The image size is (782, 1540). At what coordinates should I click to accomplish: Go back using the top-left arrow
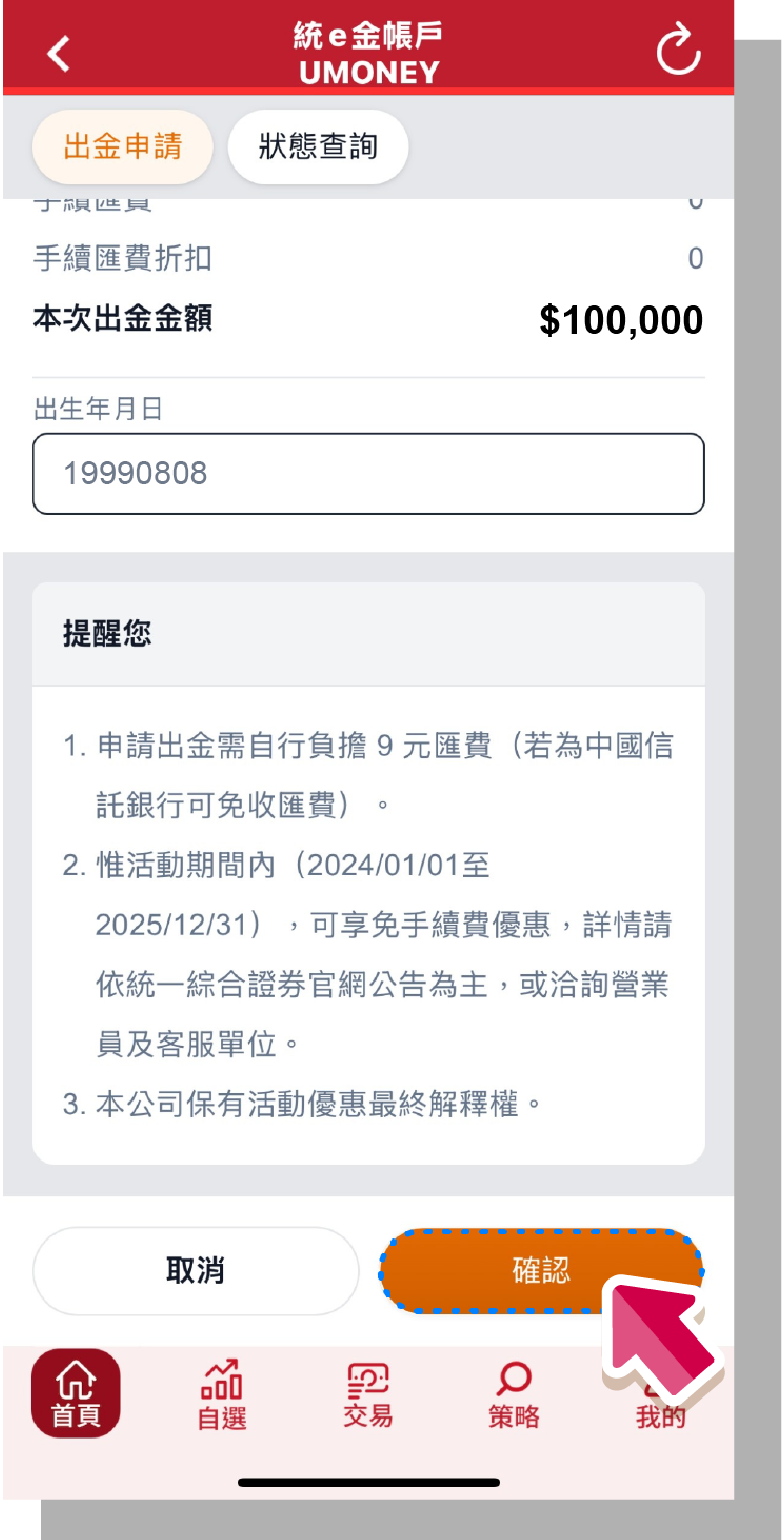59,53
